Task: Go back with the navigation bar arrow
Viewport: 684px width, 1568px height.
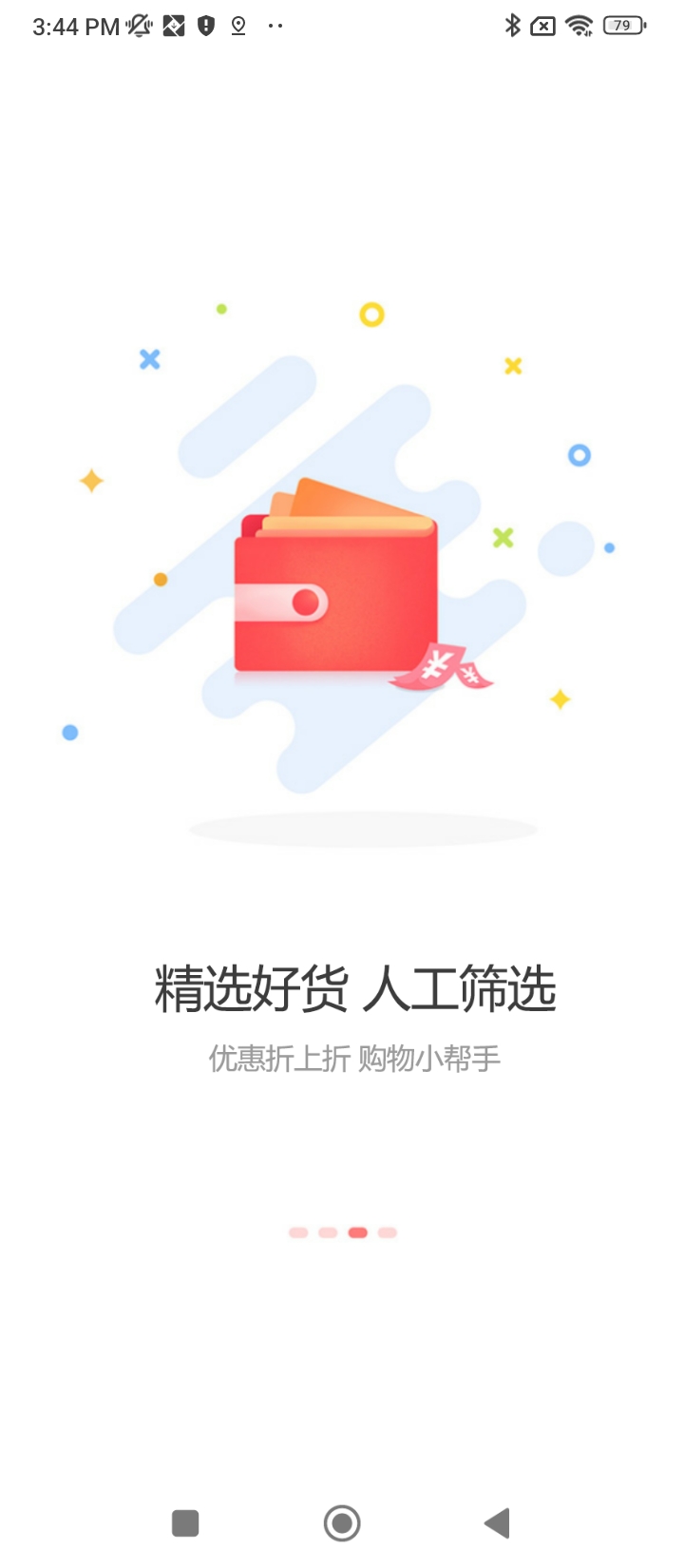Action: coord(498,1523)
